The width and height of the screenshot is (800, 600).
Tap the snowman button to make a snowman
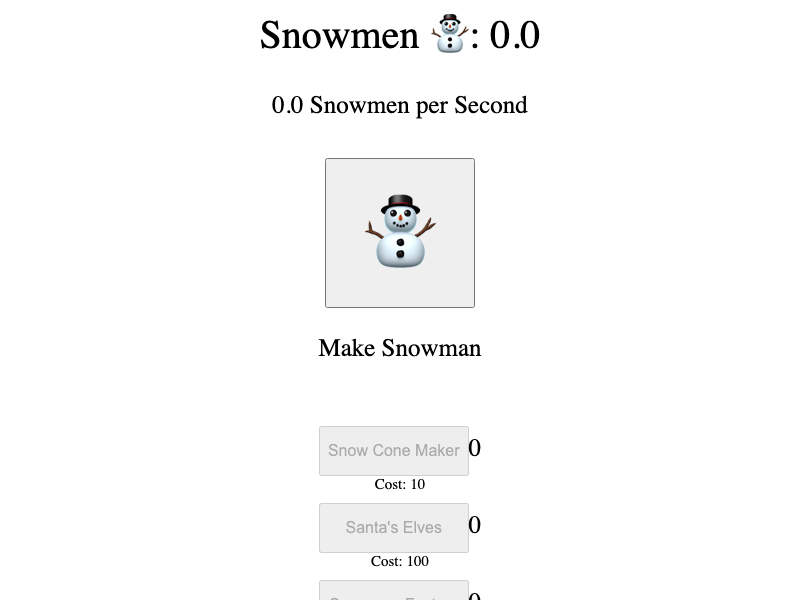click(x=399, y=232)
